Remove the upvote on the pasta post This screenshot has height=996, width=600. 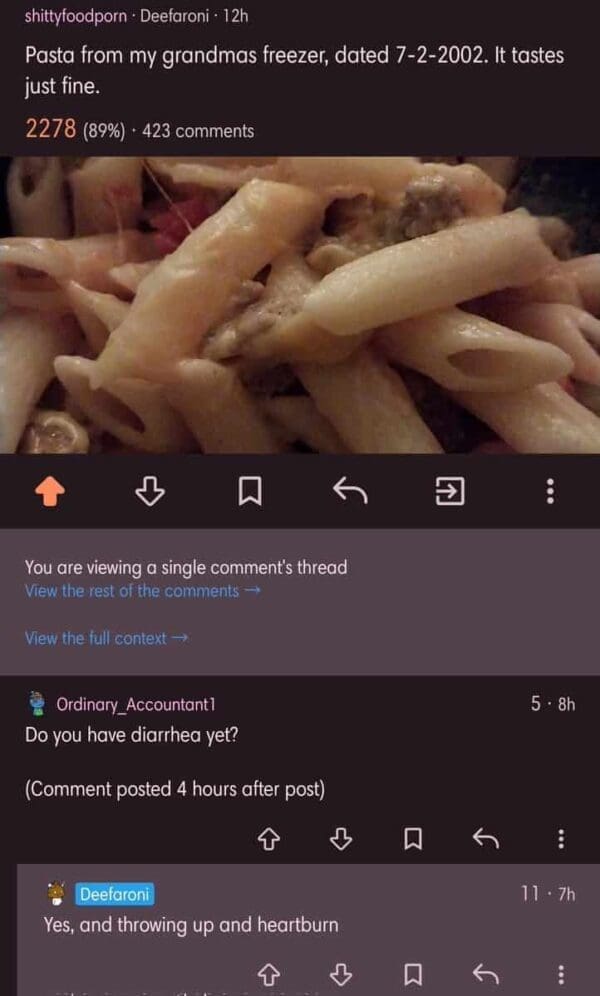coord(49,491)
